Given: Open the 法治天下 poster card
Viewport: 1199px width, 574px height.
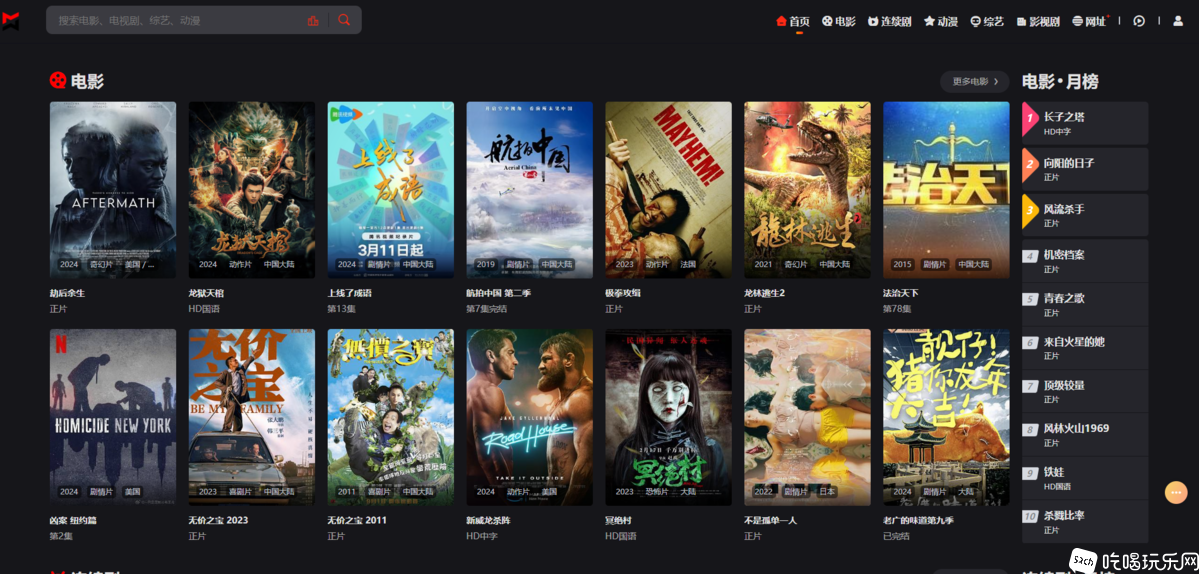Looking at the screenshot, I should pos(946,189).
